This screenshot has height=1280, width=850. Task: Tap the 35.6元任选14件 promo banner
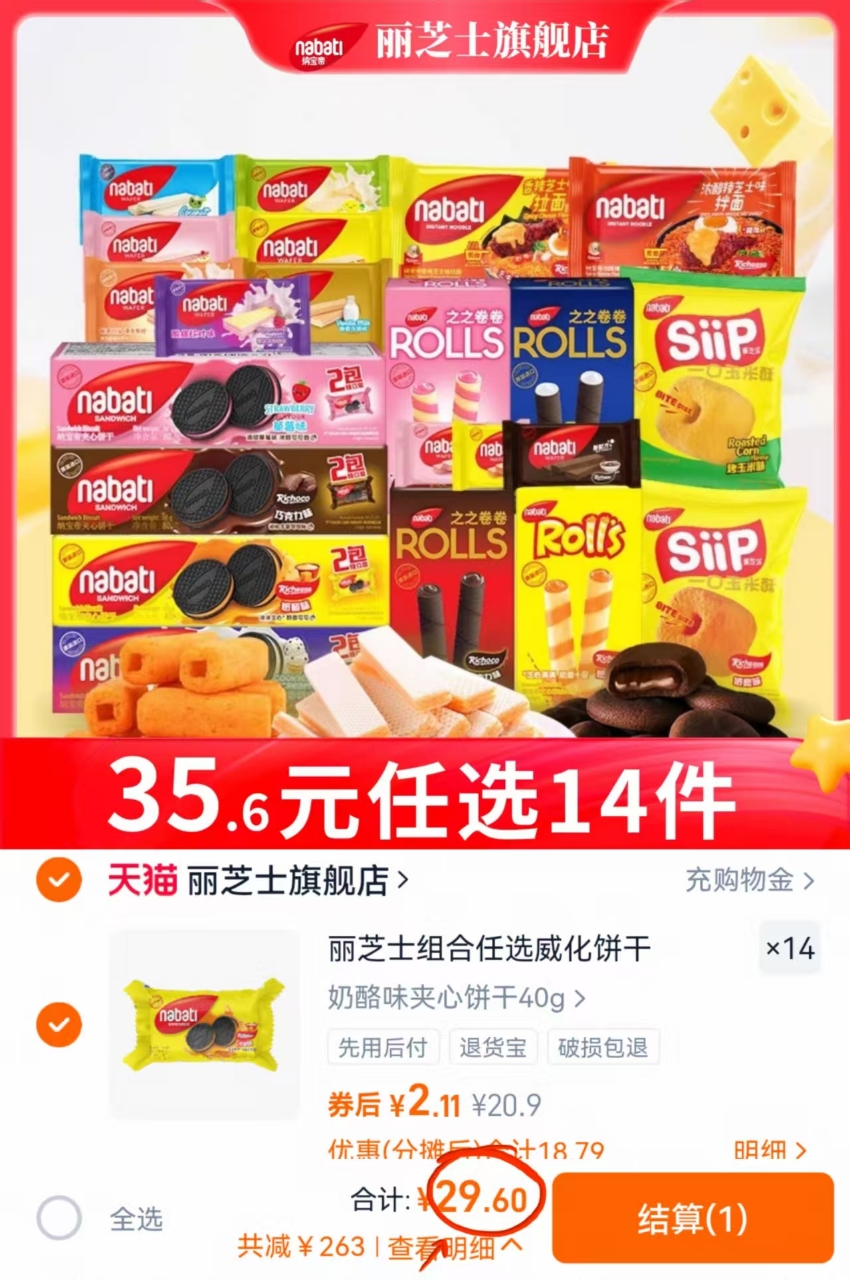[425, 795]
